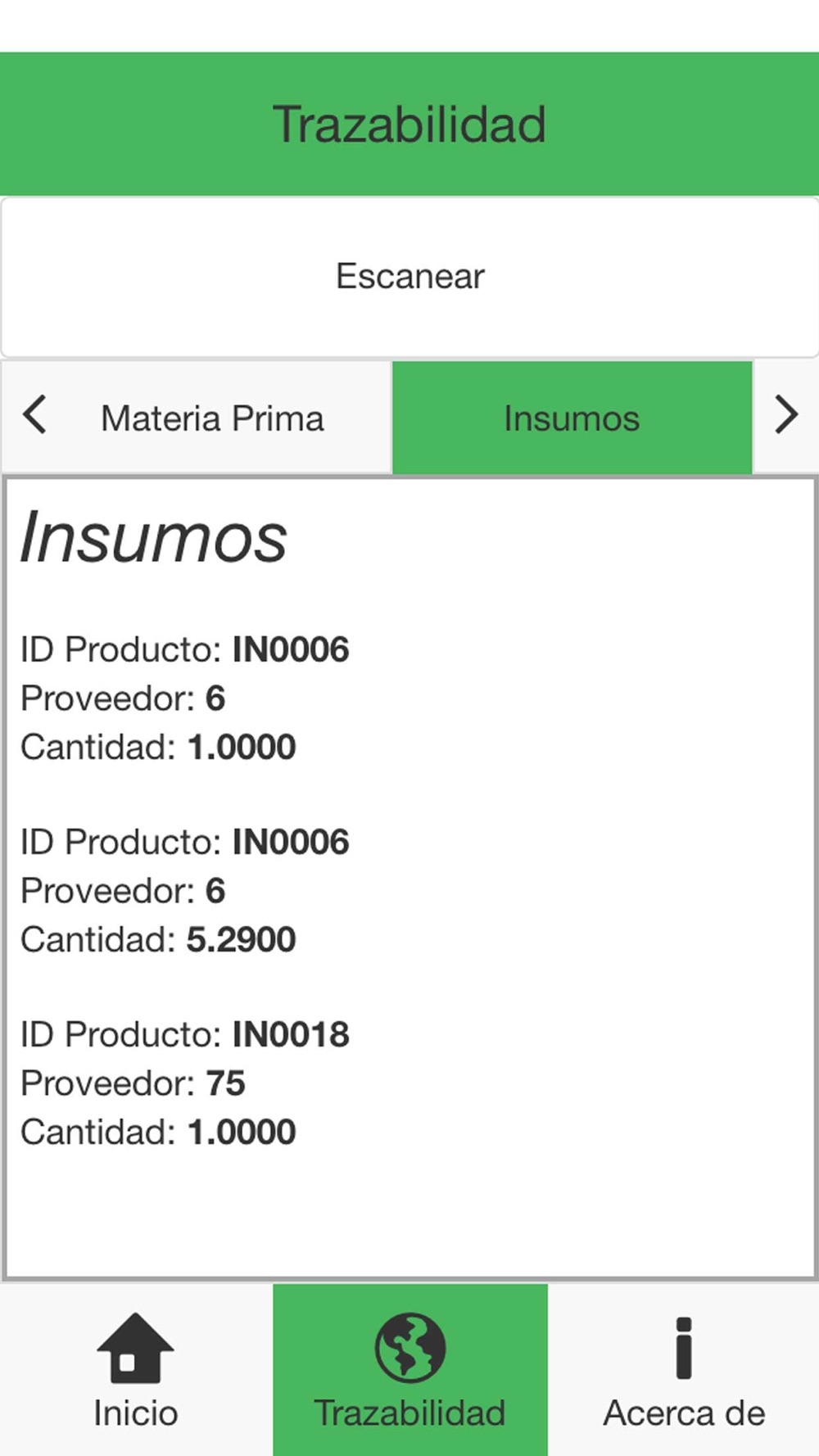This screenshot has width=819, height=1456.
Task: Go to the Inicio tab
Action: point(136,1370)
